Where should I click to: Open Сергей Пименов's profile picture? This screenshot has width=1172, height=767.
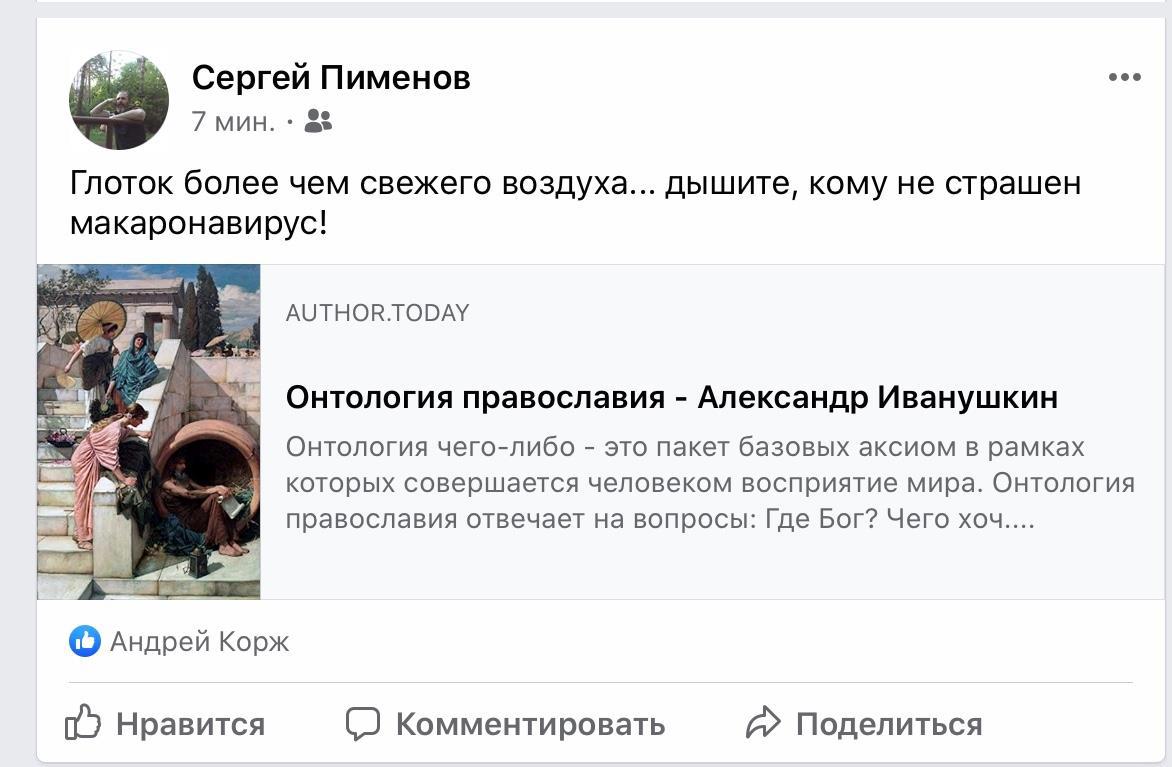coord(119,100)
